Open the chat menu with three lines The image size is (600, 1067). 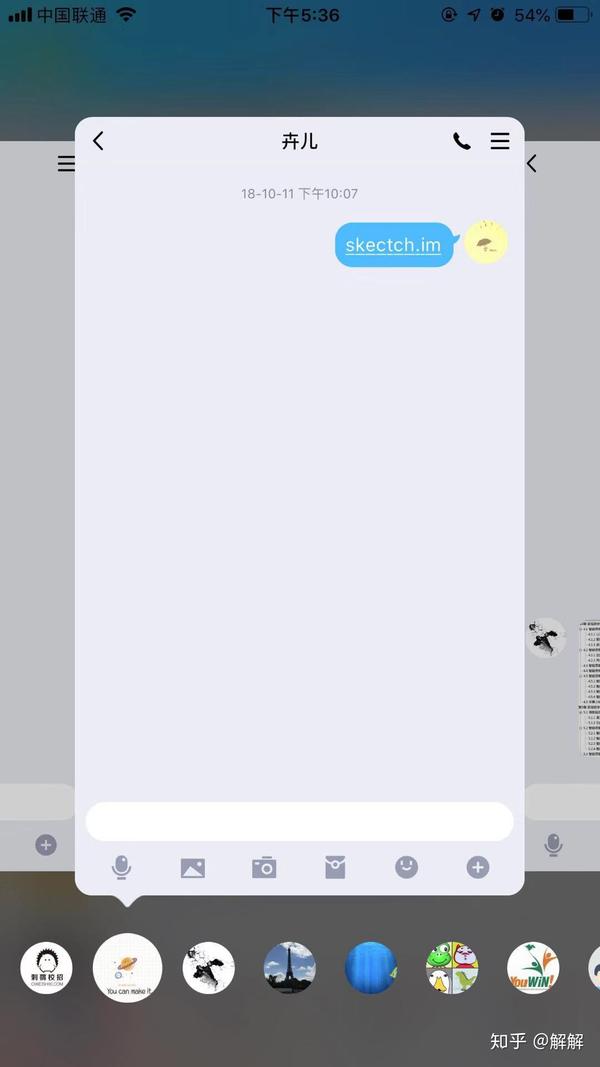click(x=500, y=141)
